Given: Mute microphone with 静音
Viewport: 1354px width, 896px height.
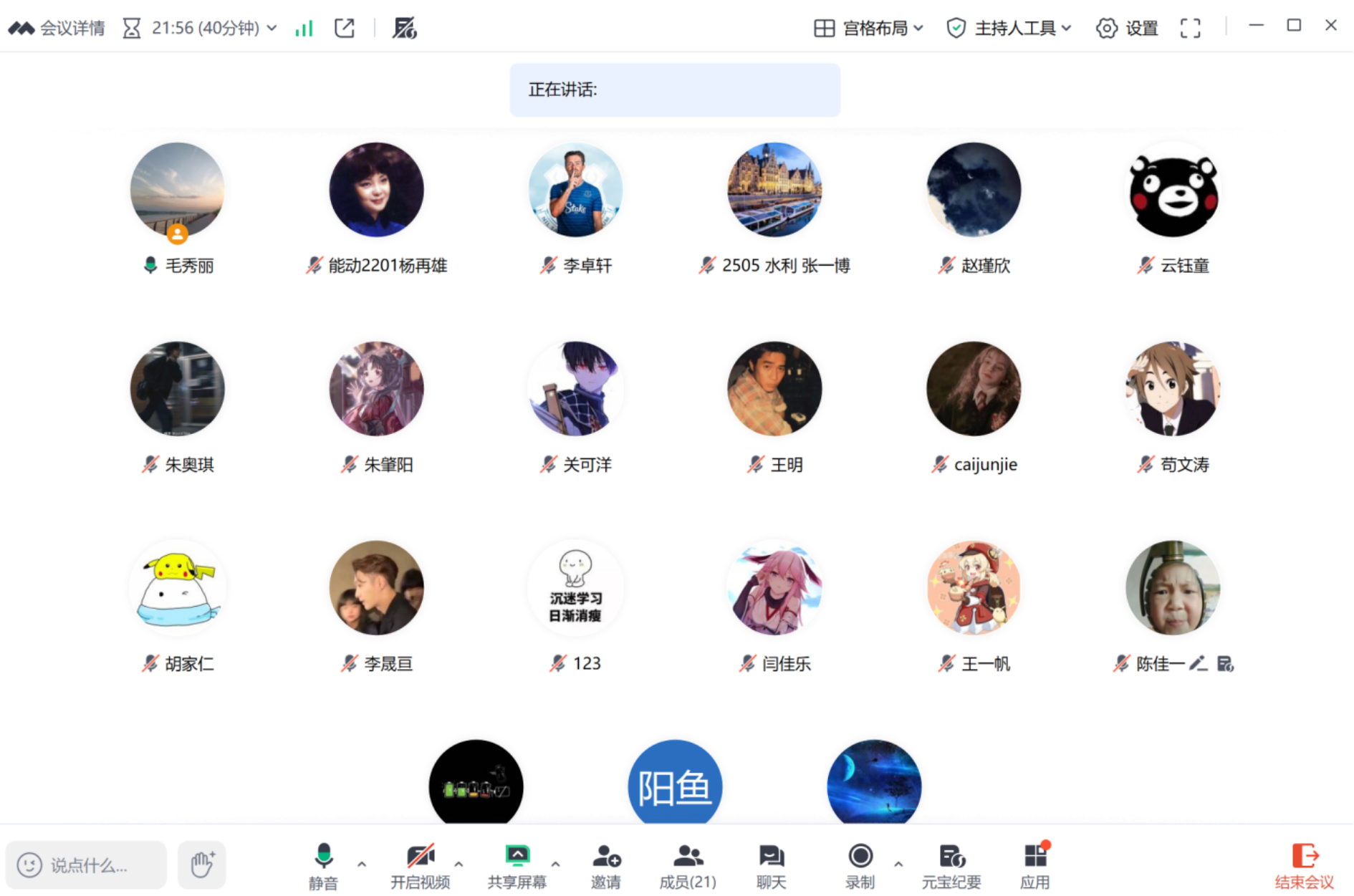Looking at the screenshot, I should pyautogui.click(x=323, y=864).
